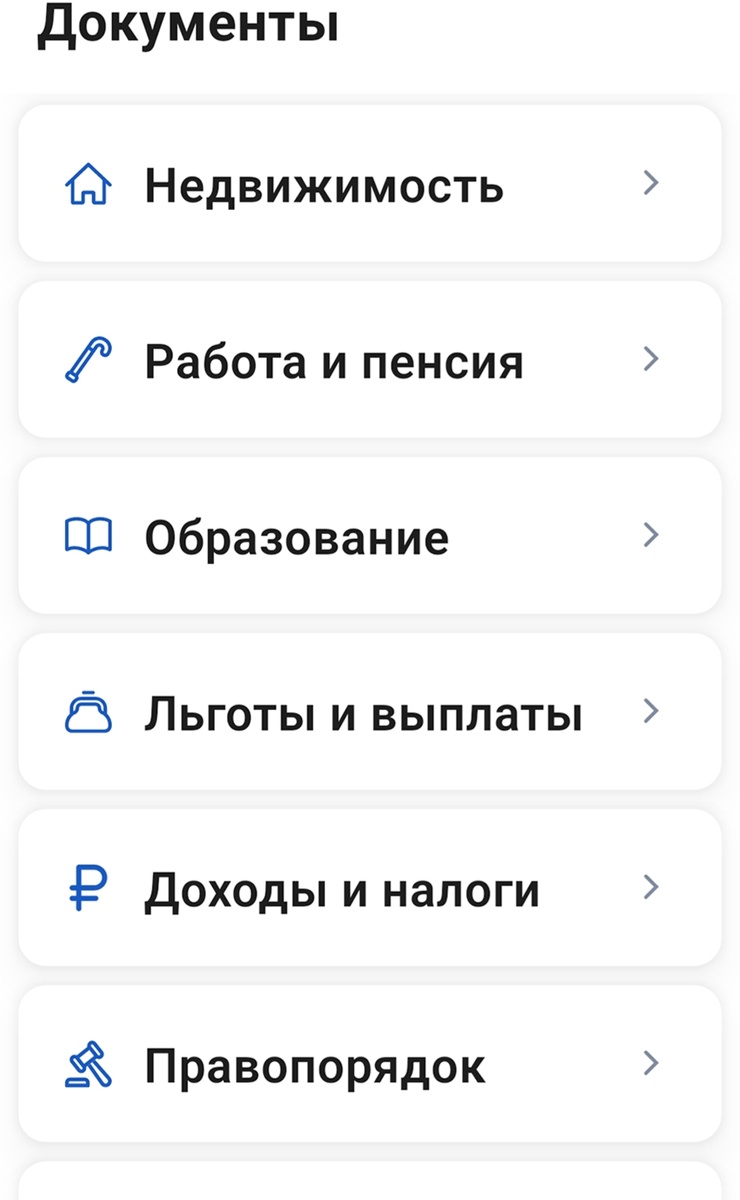Viewport: 740px width, 1200px height.
Task: Select the Образование card
Action: click(x=370, y=535)
